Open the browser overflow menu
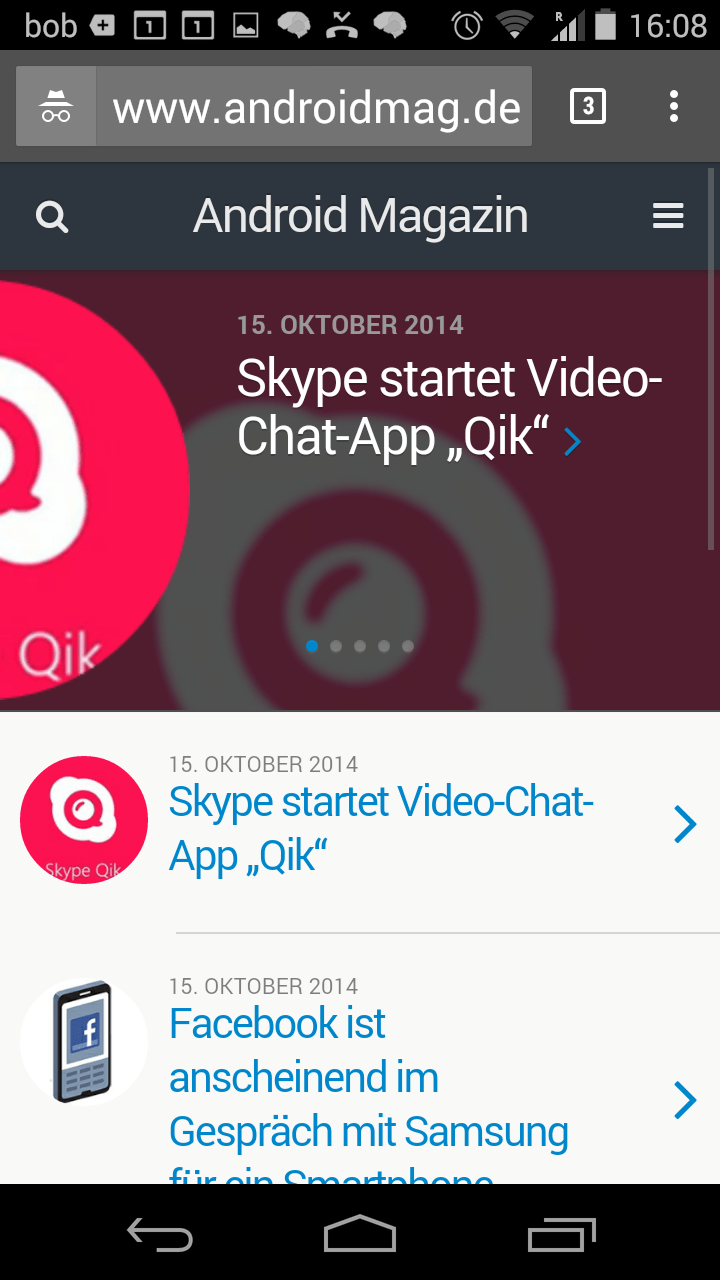 click(674, 106)
